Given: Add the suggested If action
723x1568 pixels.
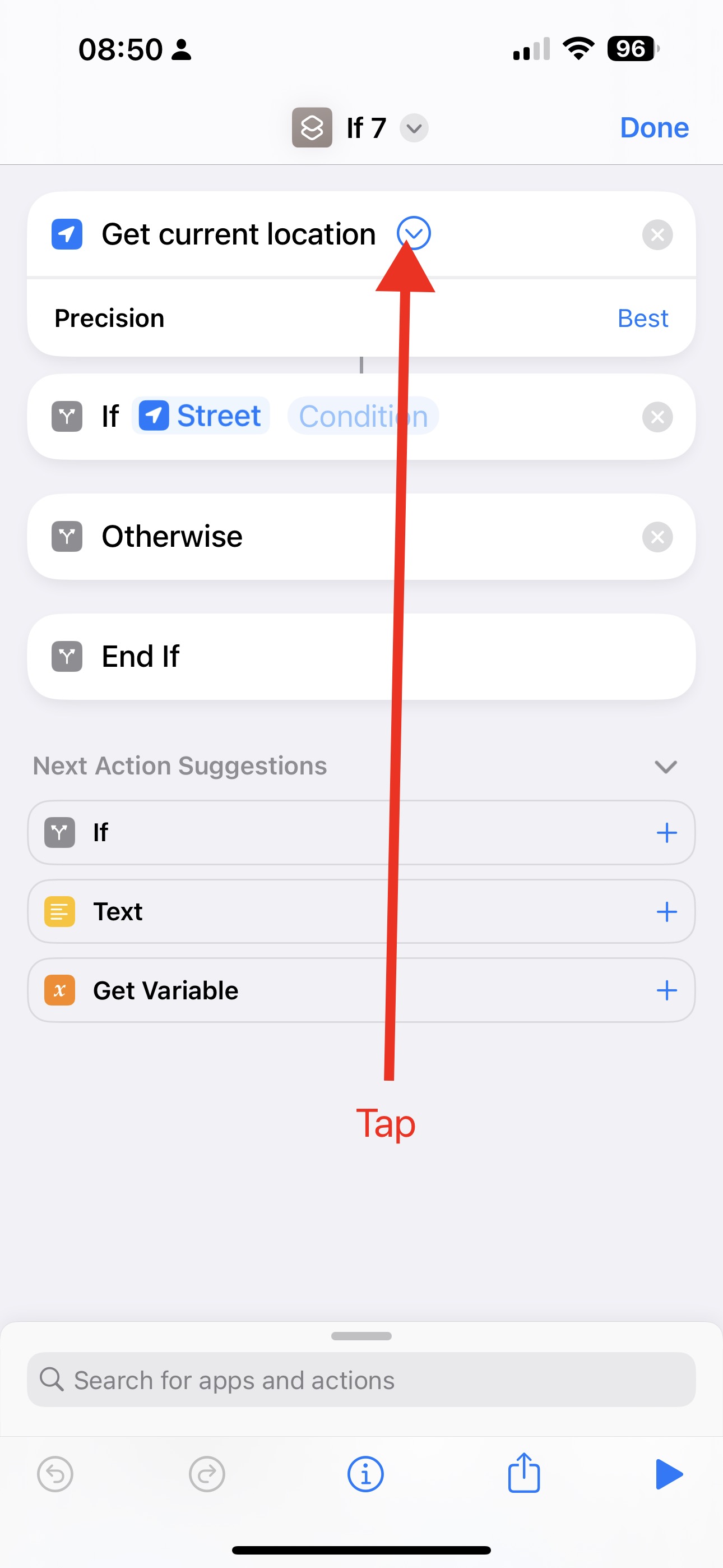Looking at the screenshot, I should (666, 833).
